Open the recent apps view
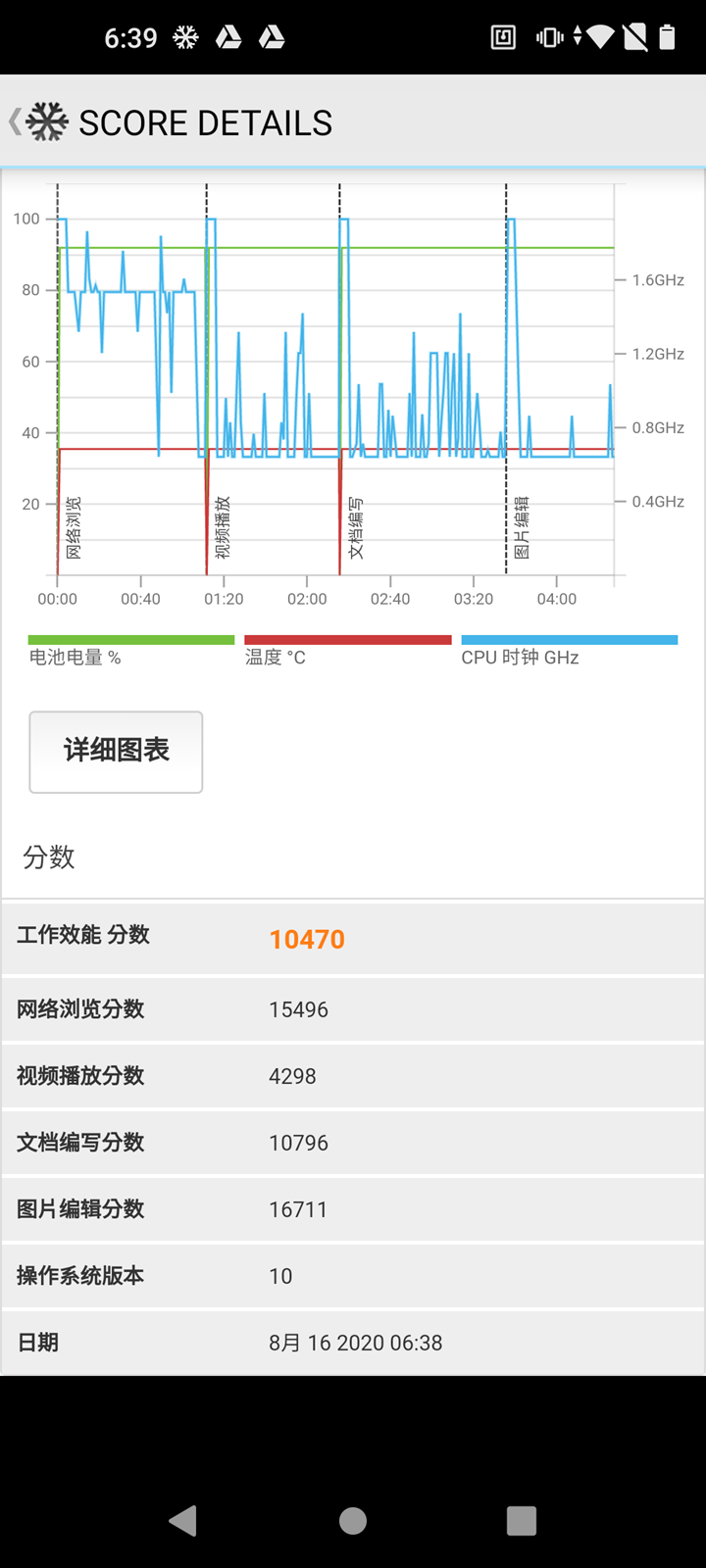Viewport: 706px width, 1568px height. 522,1520
